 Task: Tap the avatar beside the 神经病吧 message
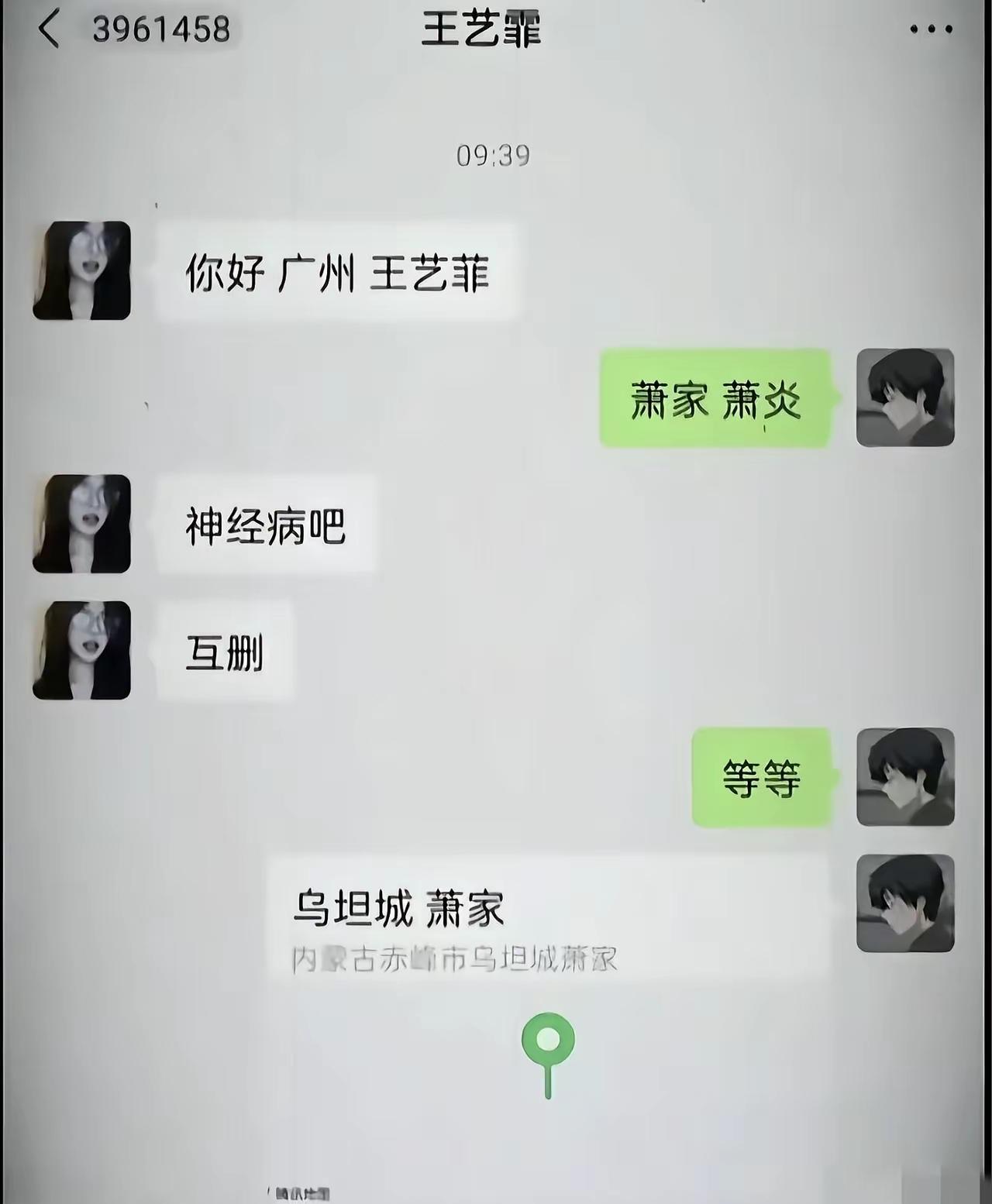click(x=81, y=525)
